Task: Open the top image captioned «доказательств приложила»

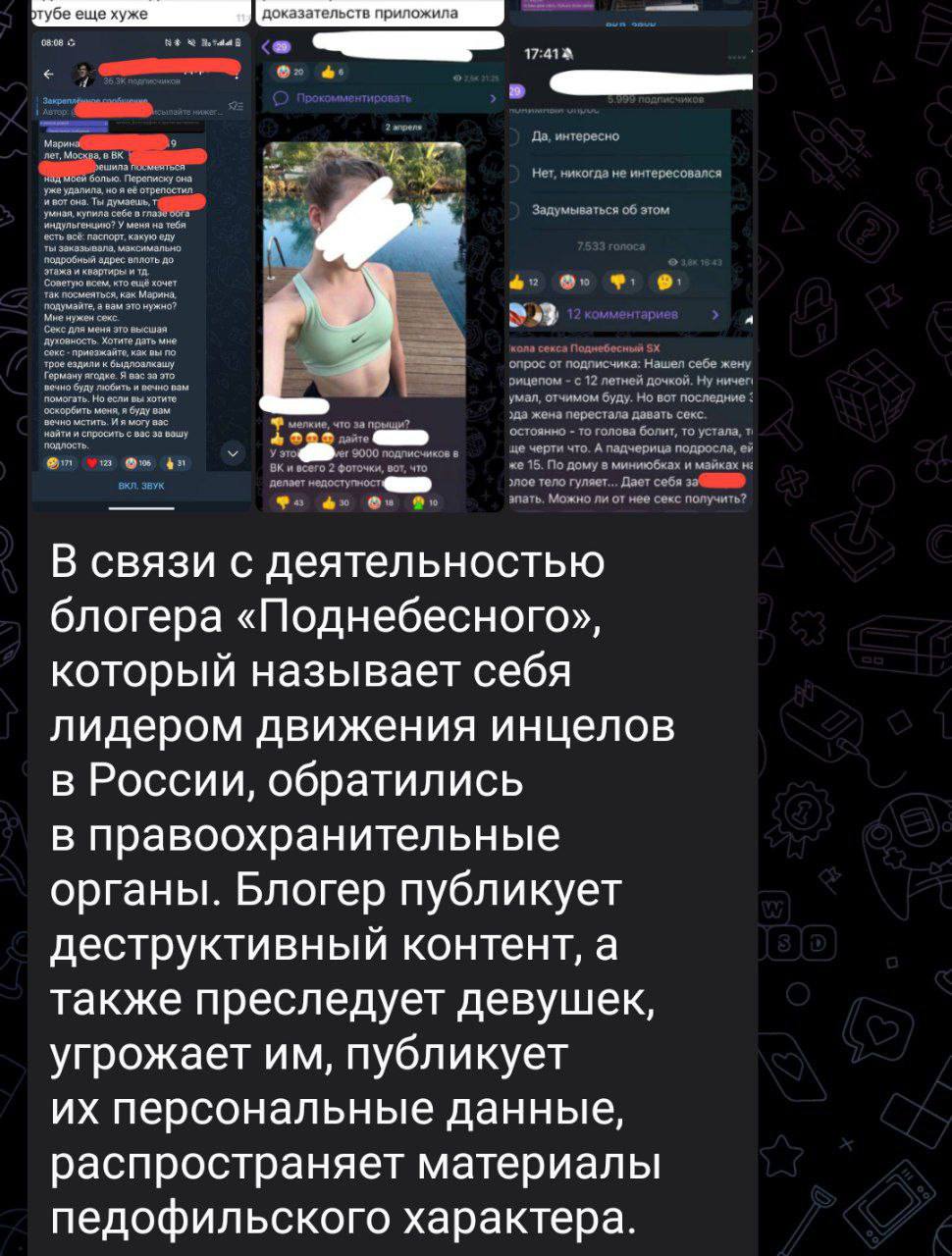Action: point(380,13)
